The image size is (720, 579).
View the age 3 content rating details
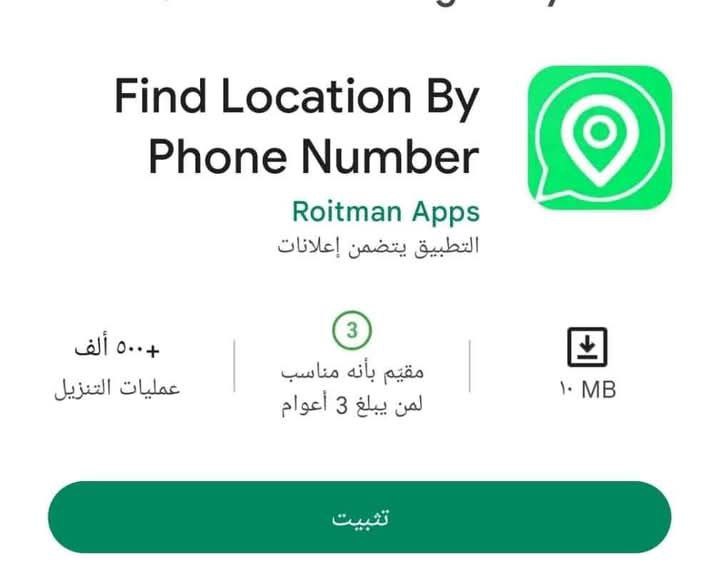tap(352, 329)
